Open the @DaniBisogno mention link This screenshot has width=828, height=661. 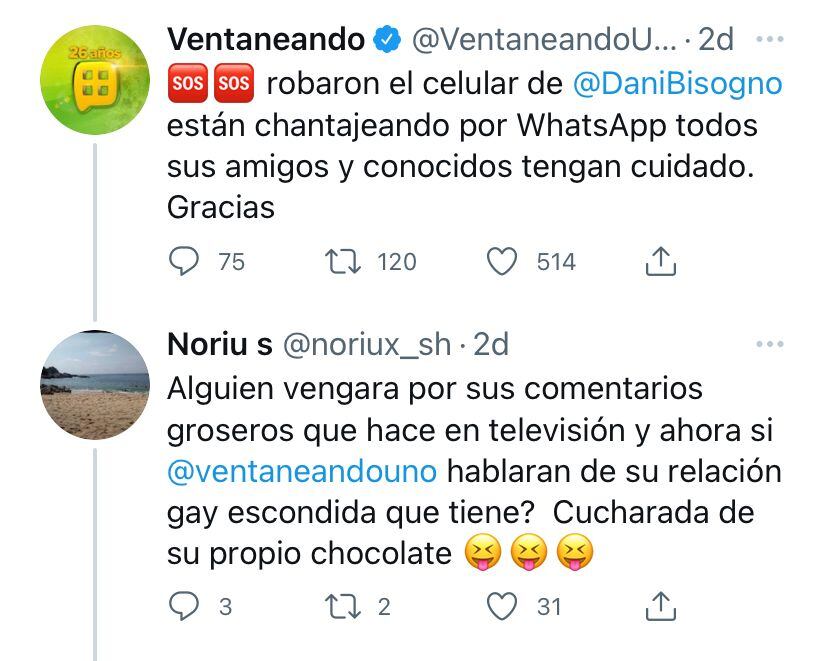[677, 85]
